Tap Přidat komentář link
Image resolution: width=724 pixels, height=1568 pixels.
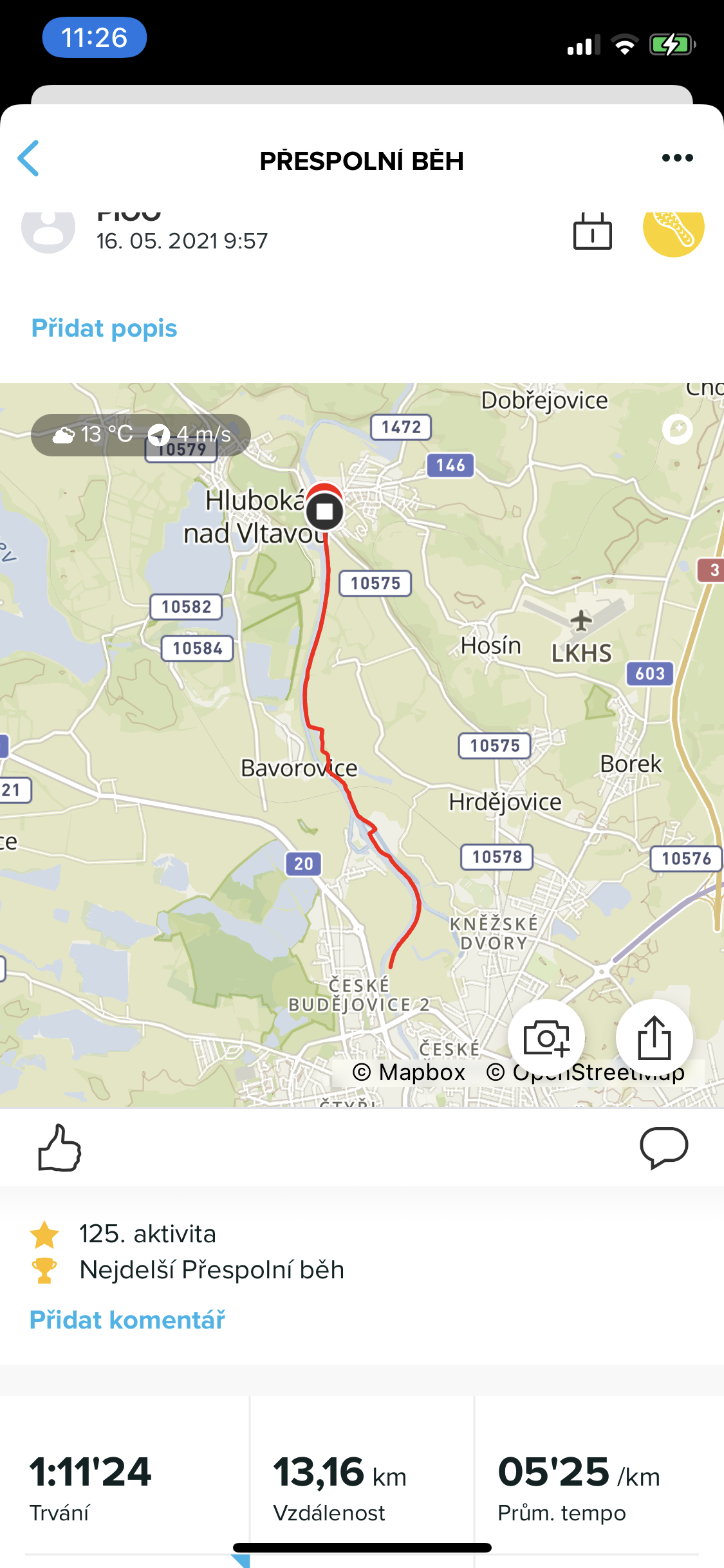(x=127, y=1320)
